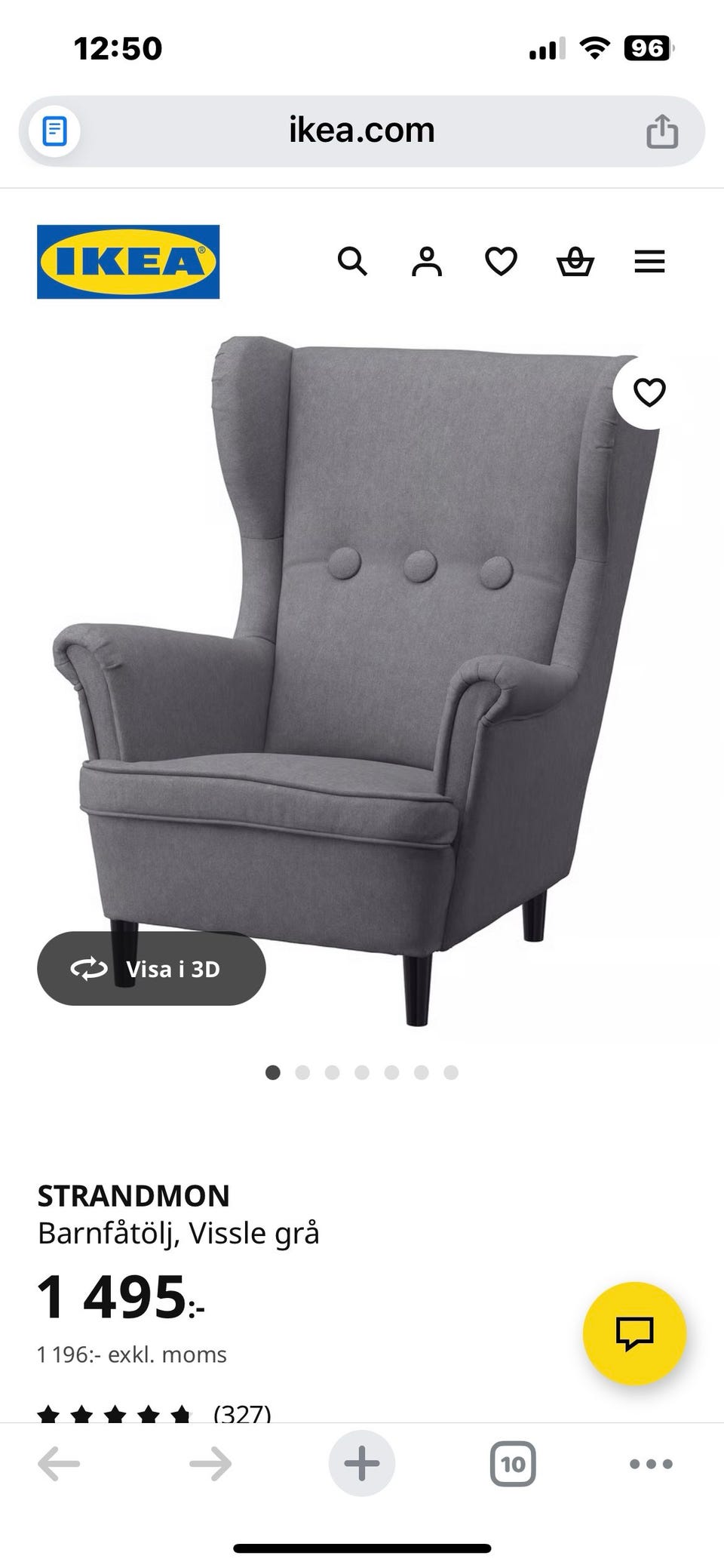Go to the IKEA home page logo
724x1568 pixels.
pos(128,262)
